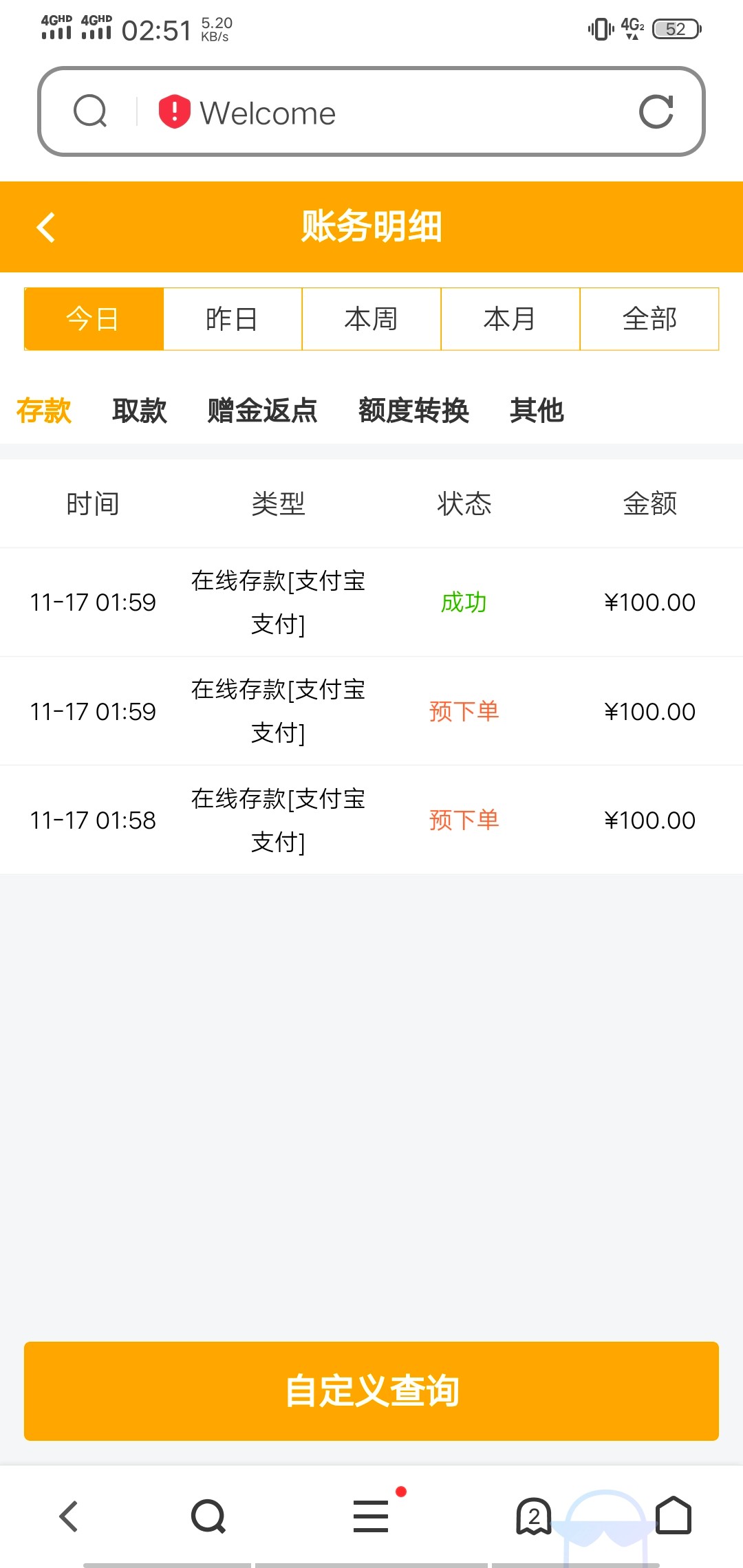Open 赠金返点 category
Viewport: 743px width, 1568px height.
click(x=263, y=411)
